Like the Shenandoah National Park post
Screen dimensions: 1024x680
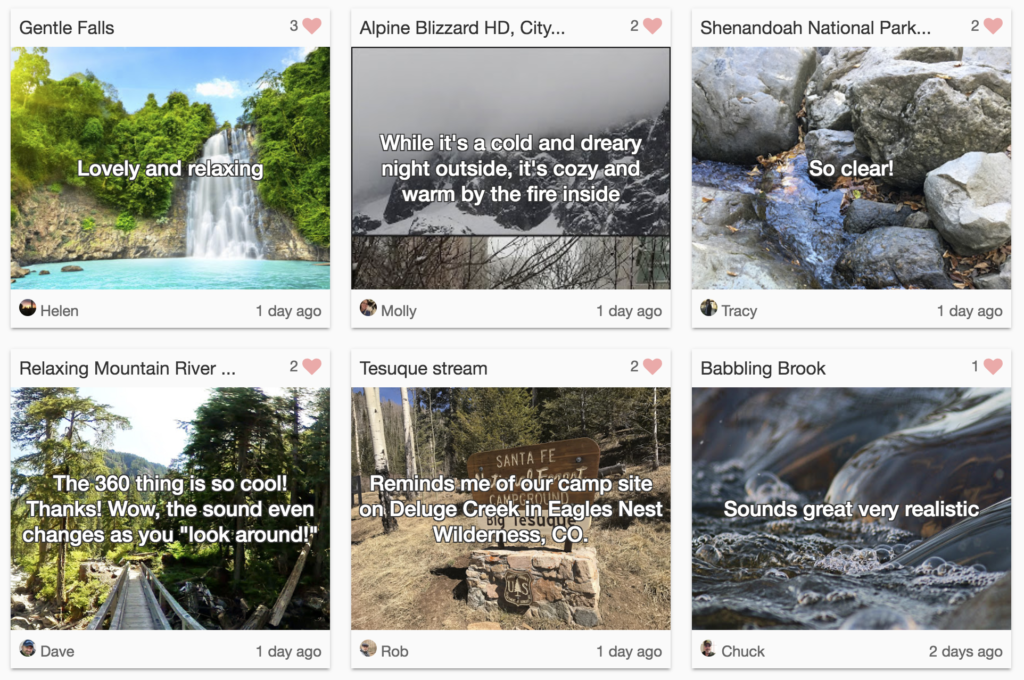tap(993, 26)
